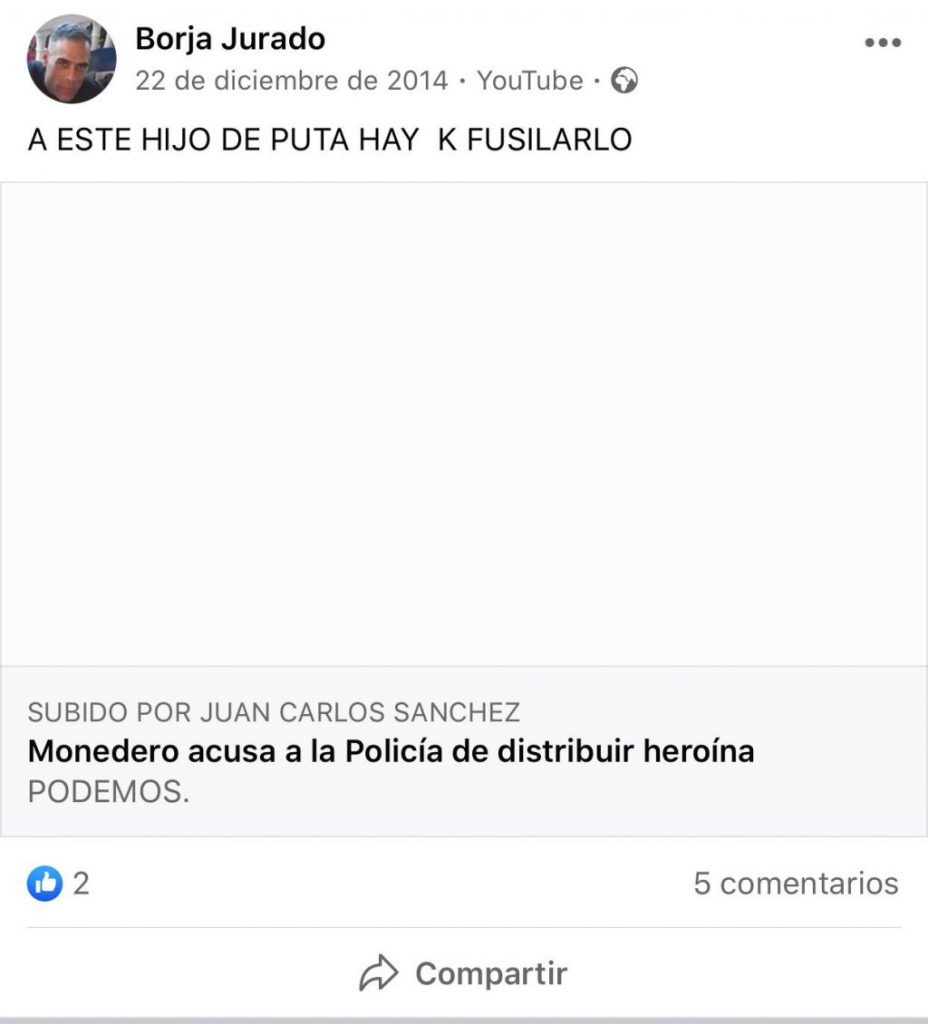This screenshot has width=928, height=1024.
Task: Open the post's three-dot options menu
Action: tap(882, 43)
